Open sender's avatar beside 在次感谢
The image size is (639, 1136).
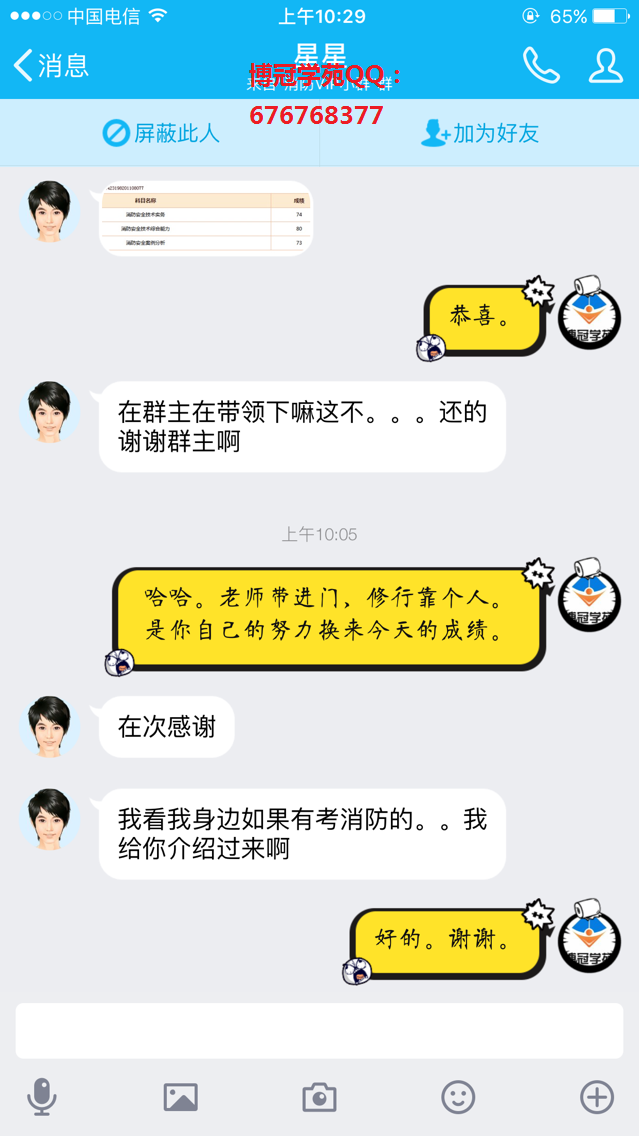[x=49, y=726]
